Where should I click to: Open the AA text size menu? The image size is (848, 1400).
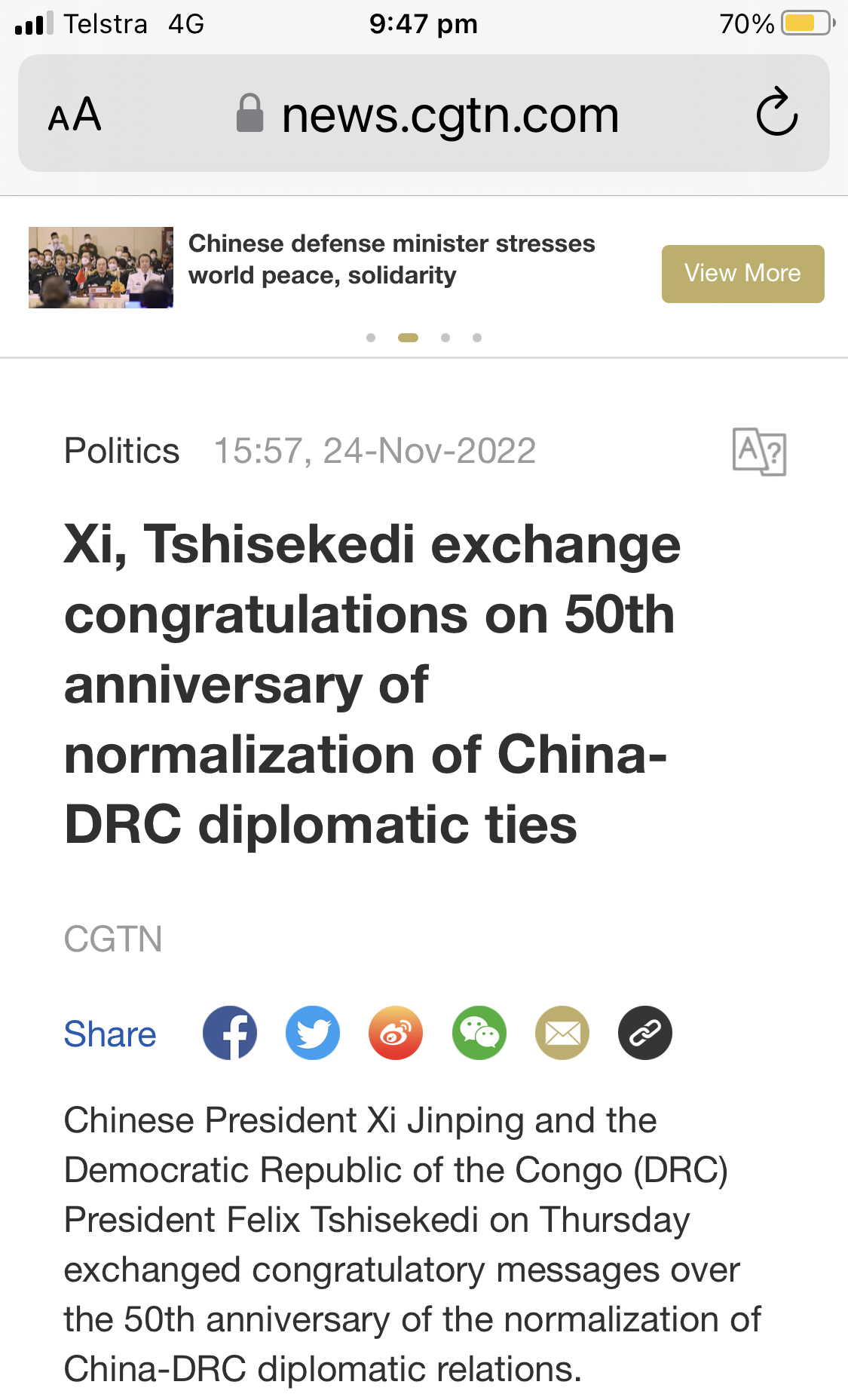[75, 115]
